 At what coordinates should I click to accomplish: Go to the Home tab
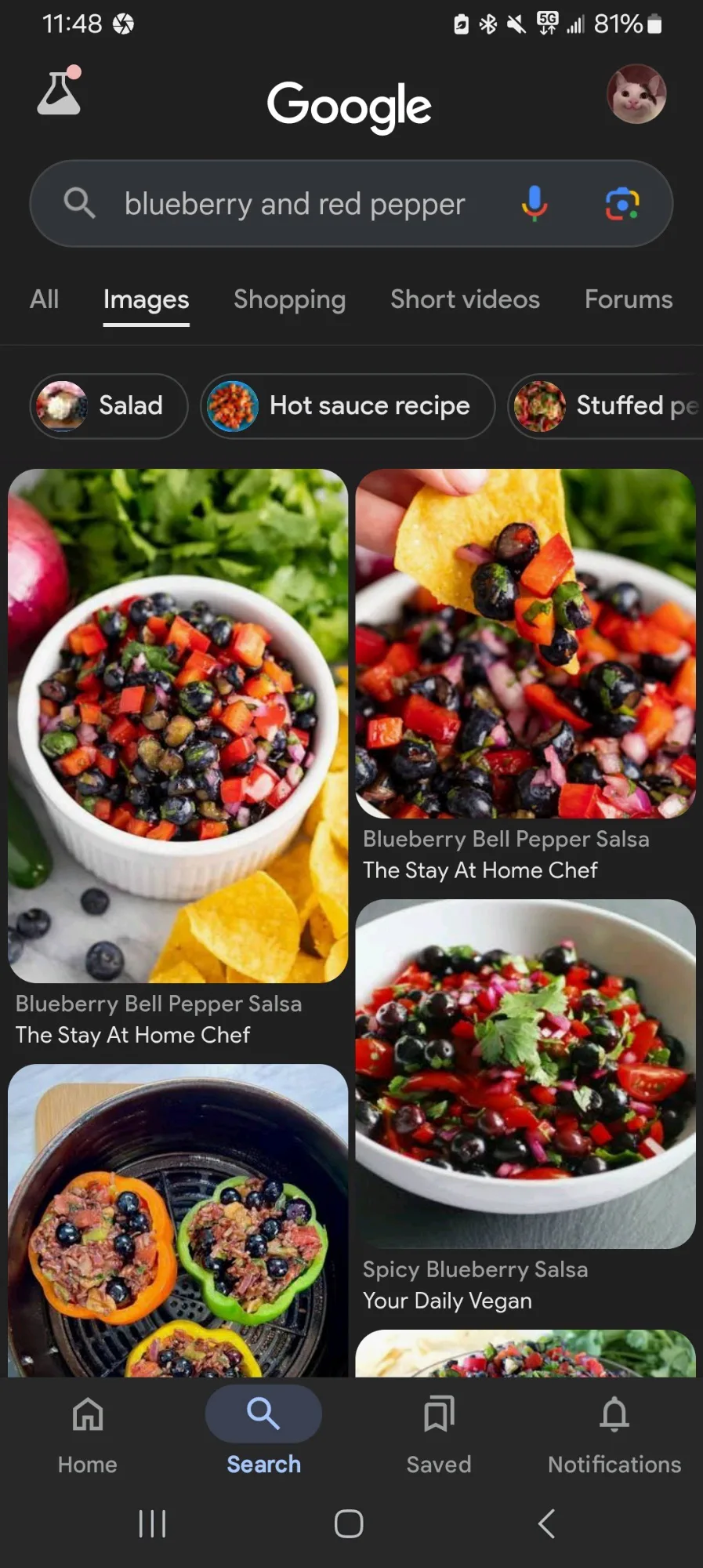tap(88, 1435)
